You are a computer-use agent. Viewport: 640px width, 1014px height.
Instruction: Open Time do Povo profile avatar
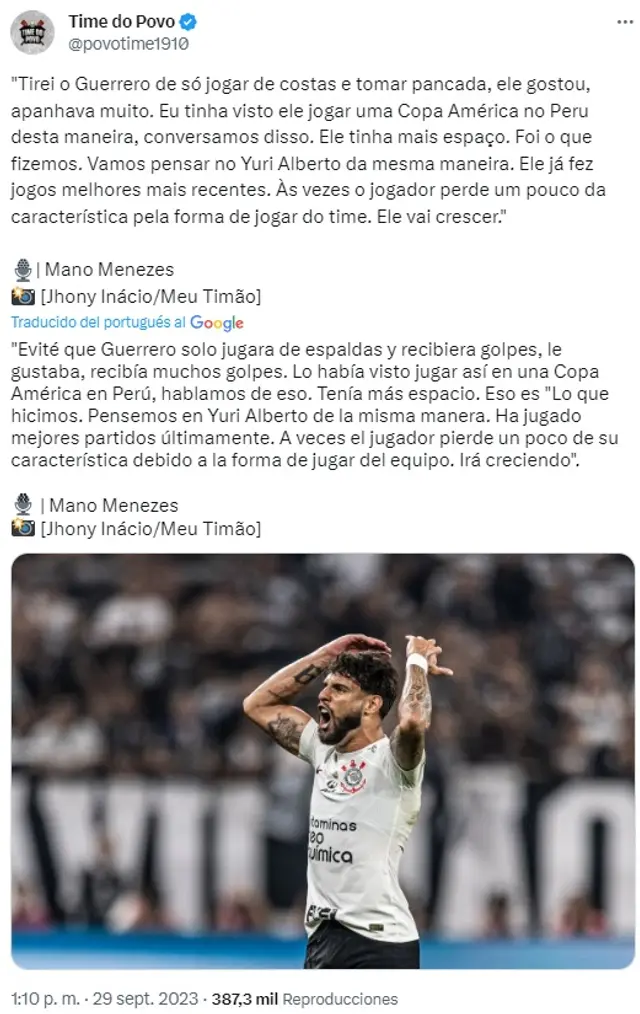(32, 32)
